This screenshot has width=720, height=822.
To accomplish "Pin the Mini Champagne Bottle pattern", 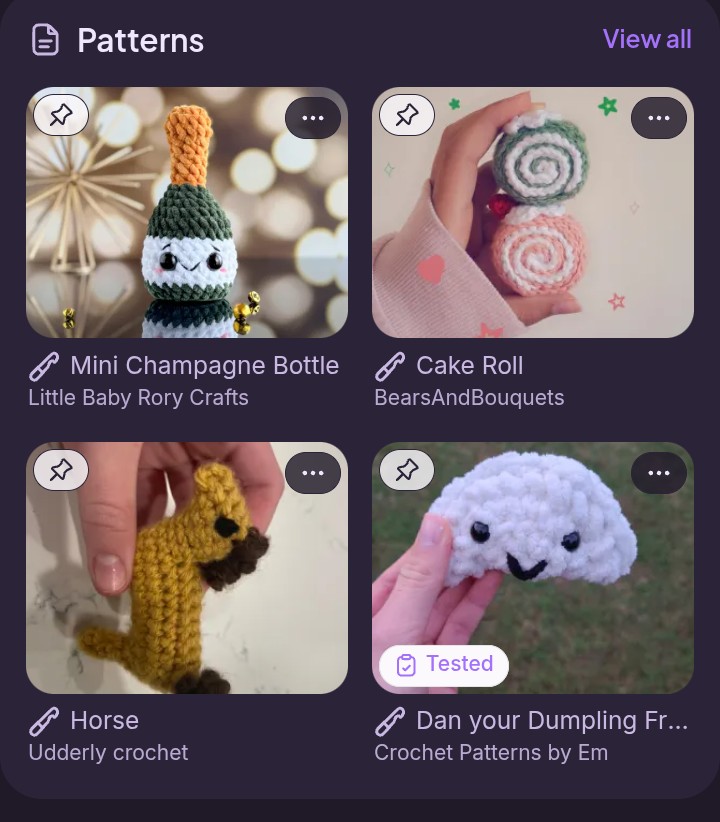I will click(x=61, y=115).
